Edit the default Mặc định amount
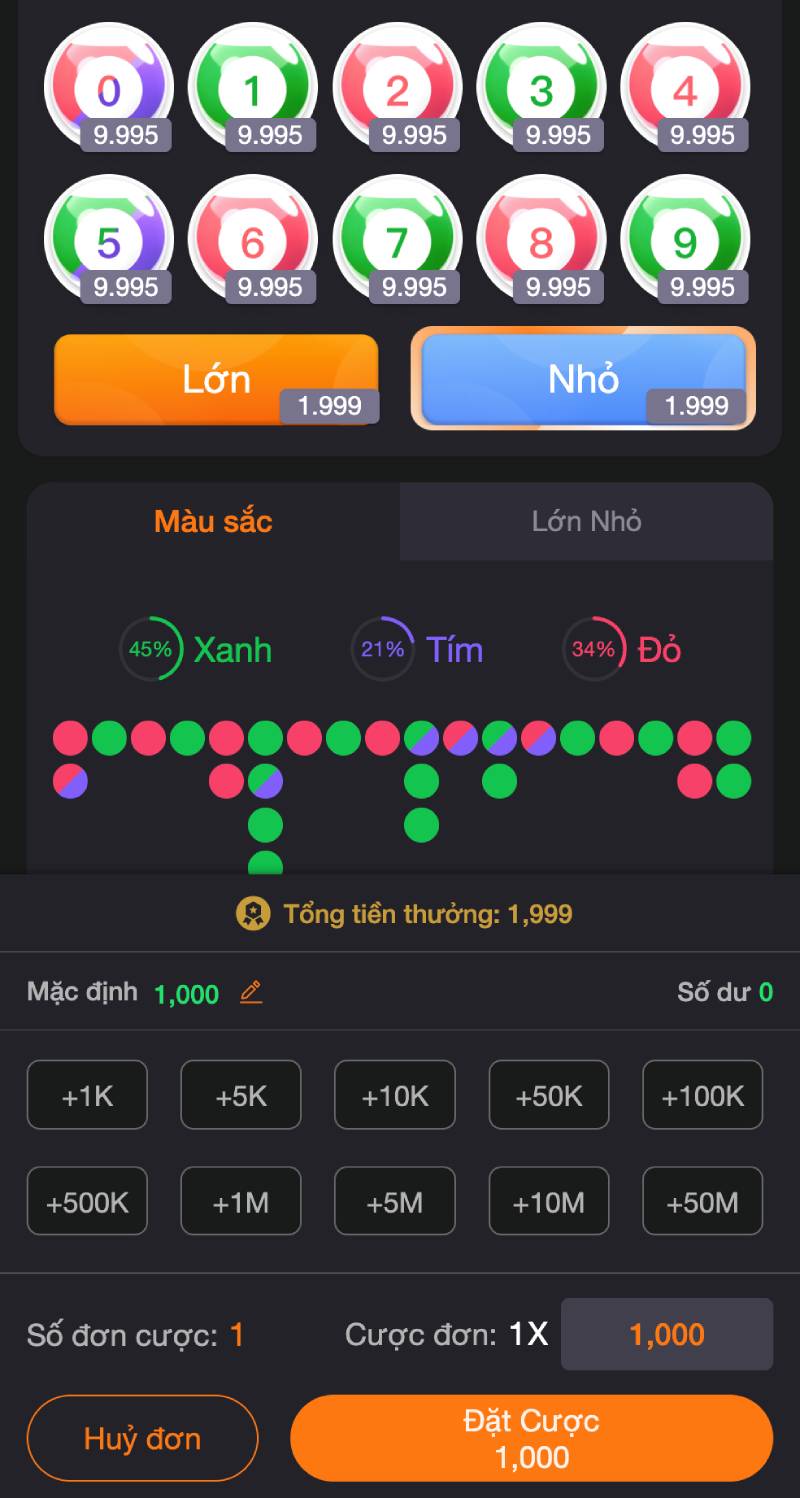The image size is (800, 1498). (251, 993)
